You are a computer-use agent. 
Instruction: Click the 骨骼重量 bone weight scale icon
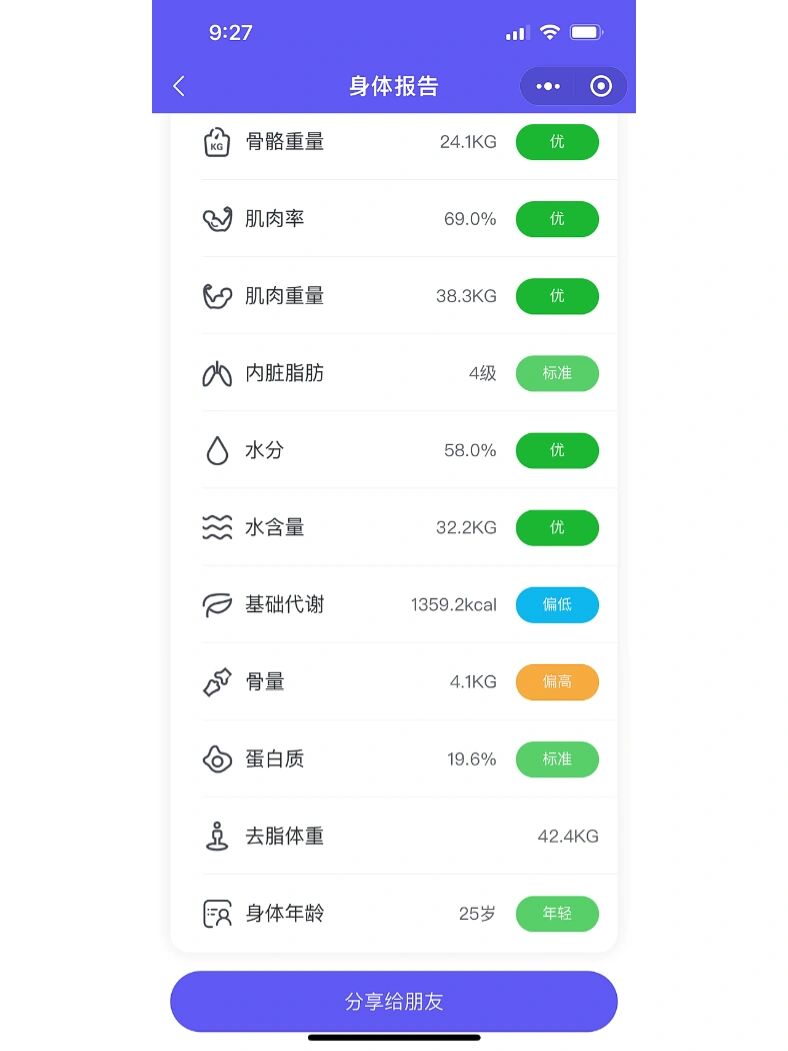(x=216, y=142)
